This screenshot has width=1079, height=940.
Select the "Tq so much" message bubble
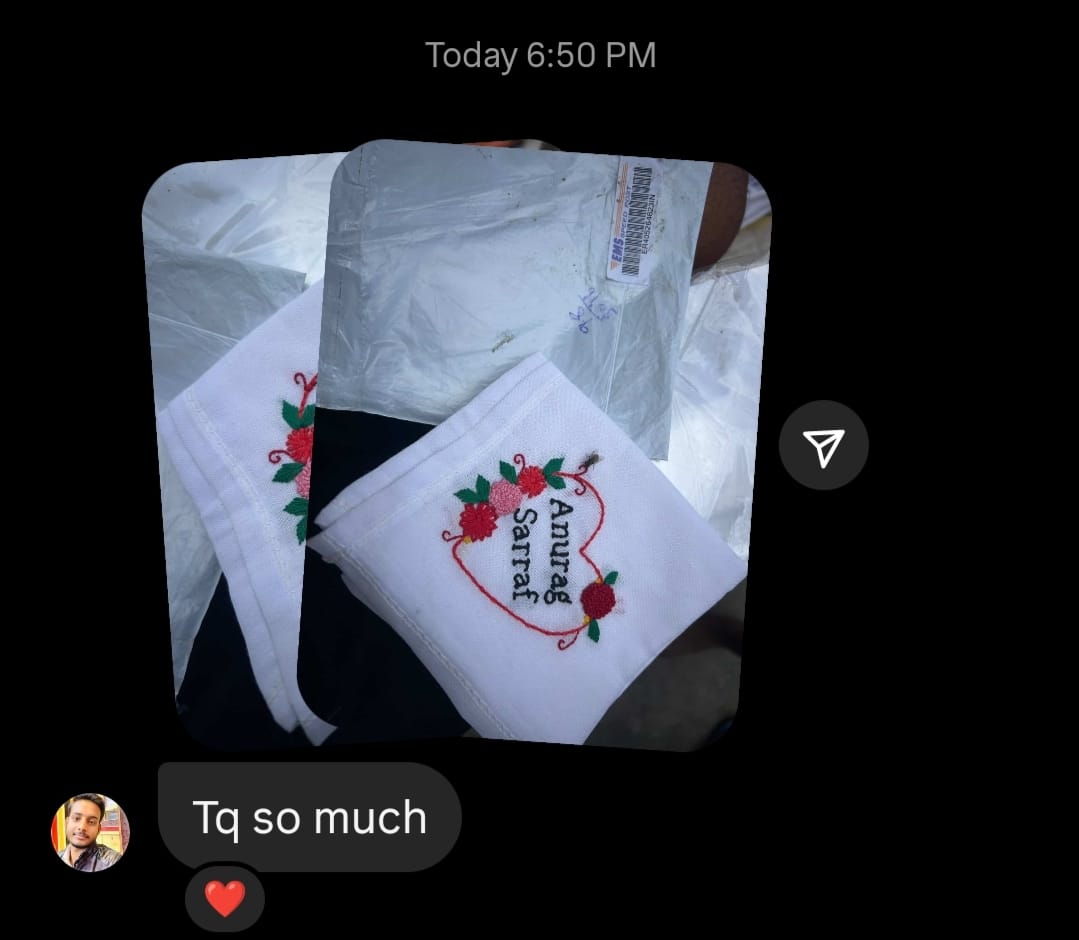coord(309,818)
